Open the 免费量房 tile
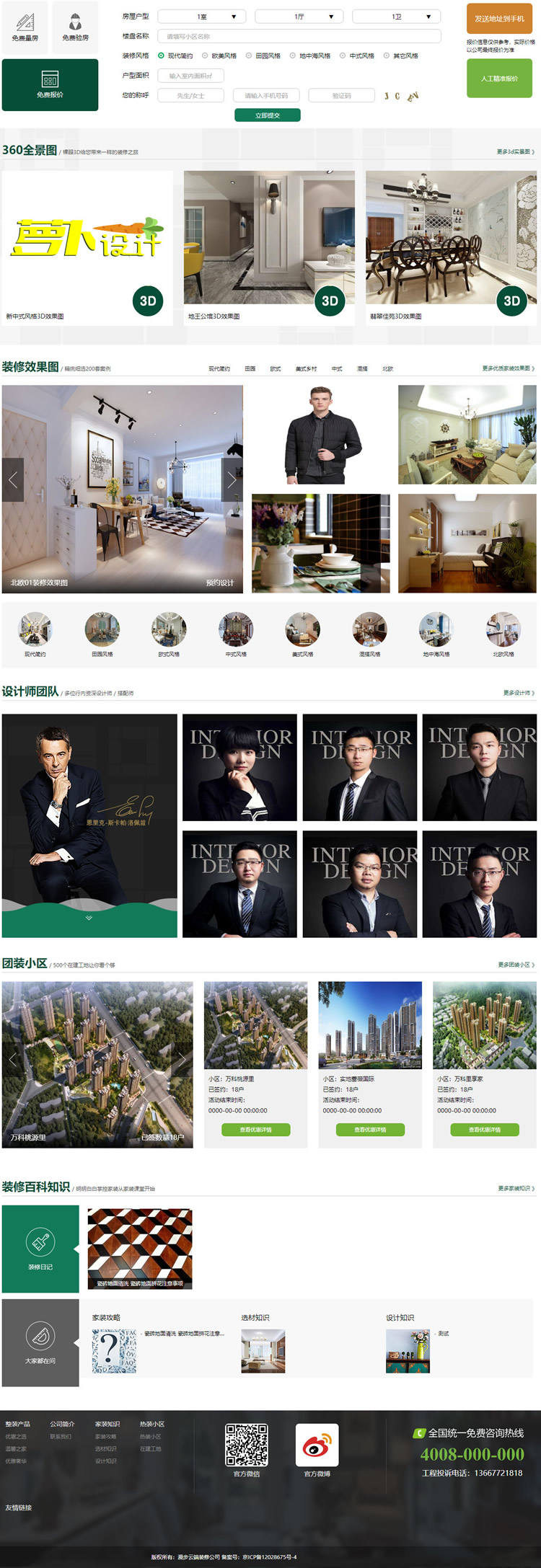Viewport: 541px width, 1568px height. click(25, 27)
